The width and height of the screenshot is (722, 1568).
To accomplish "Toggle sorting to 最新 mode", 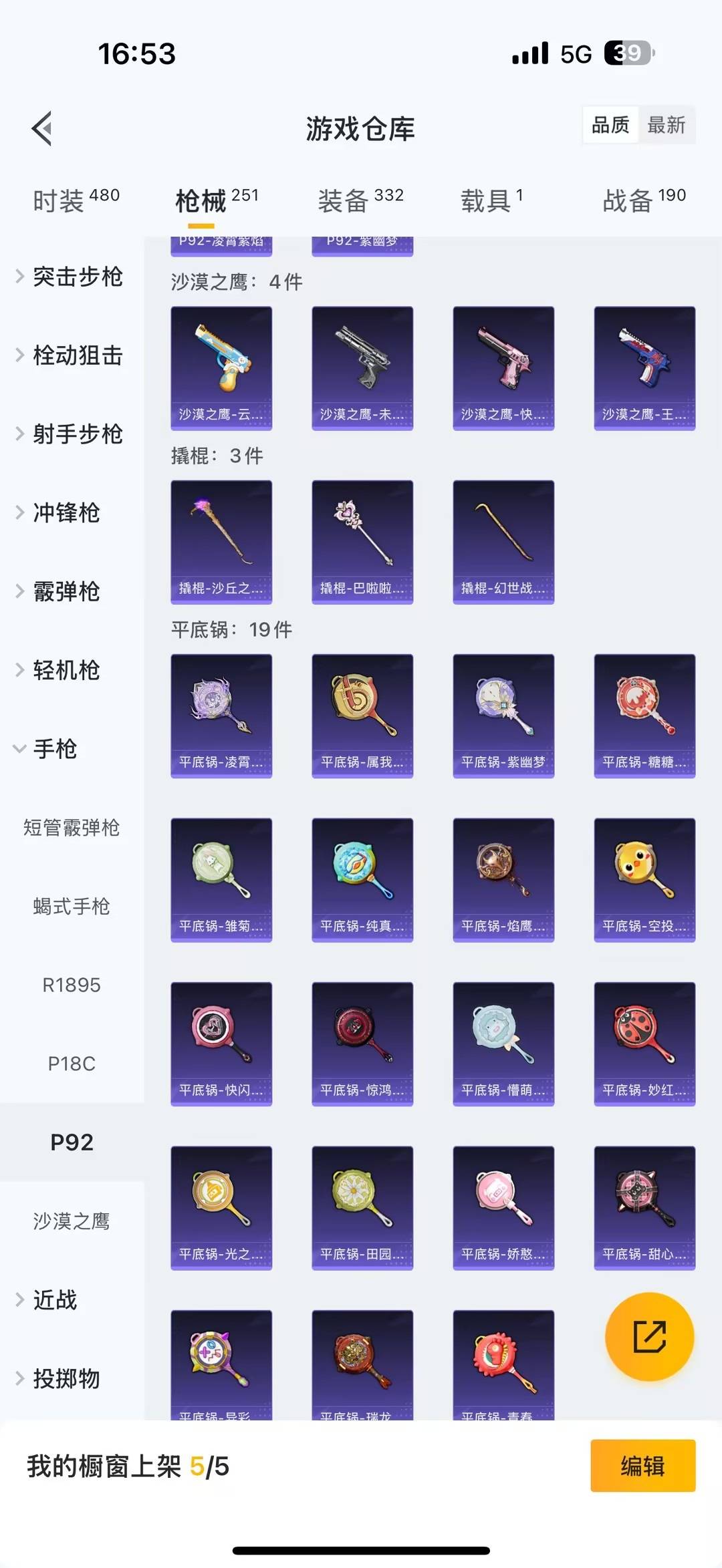I will (668, 125).
